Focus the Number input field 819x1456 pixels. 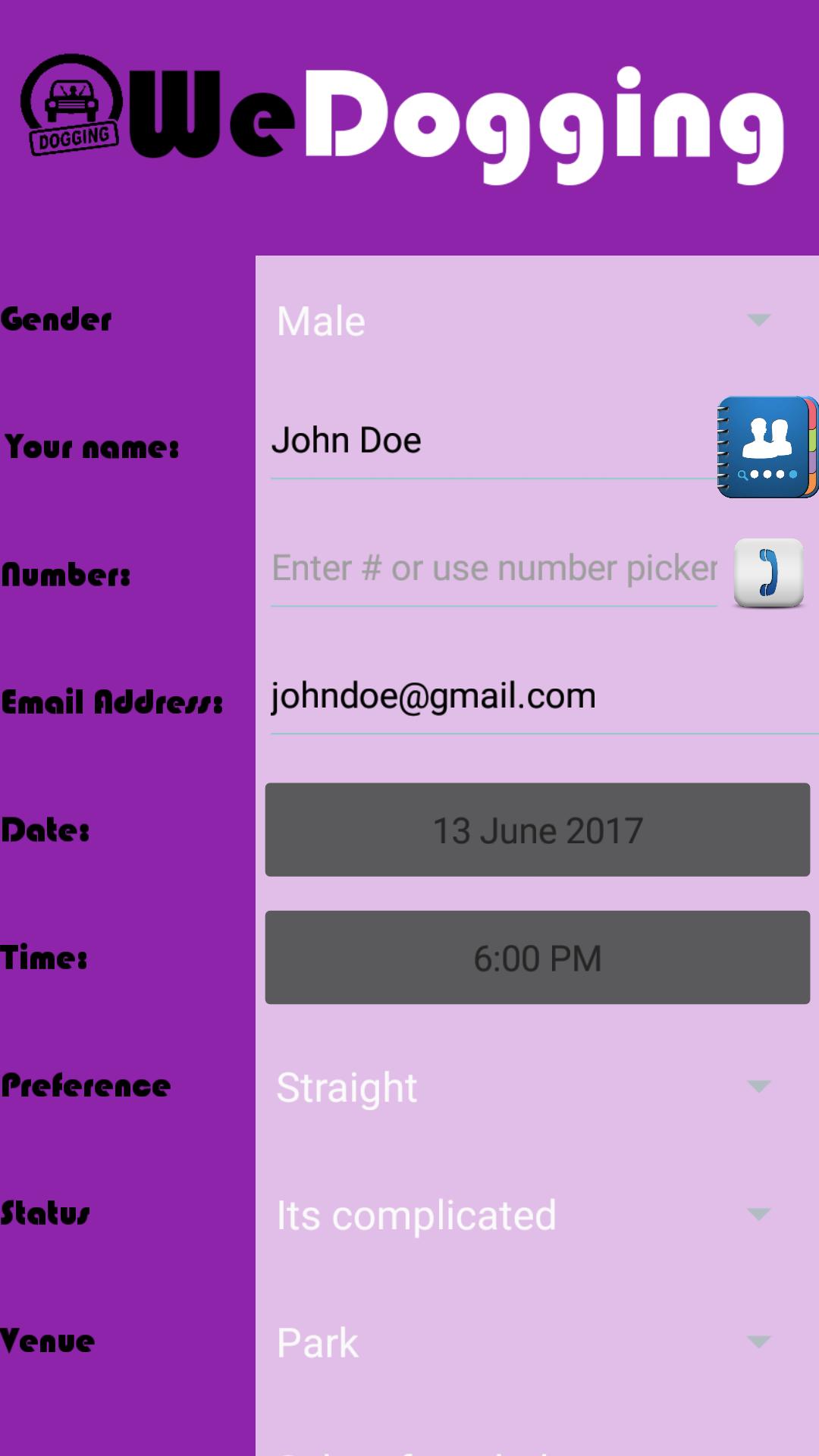493,570
